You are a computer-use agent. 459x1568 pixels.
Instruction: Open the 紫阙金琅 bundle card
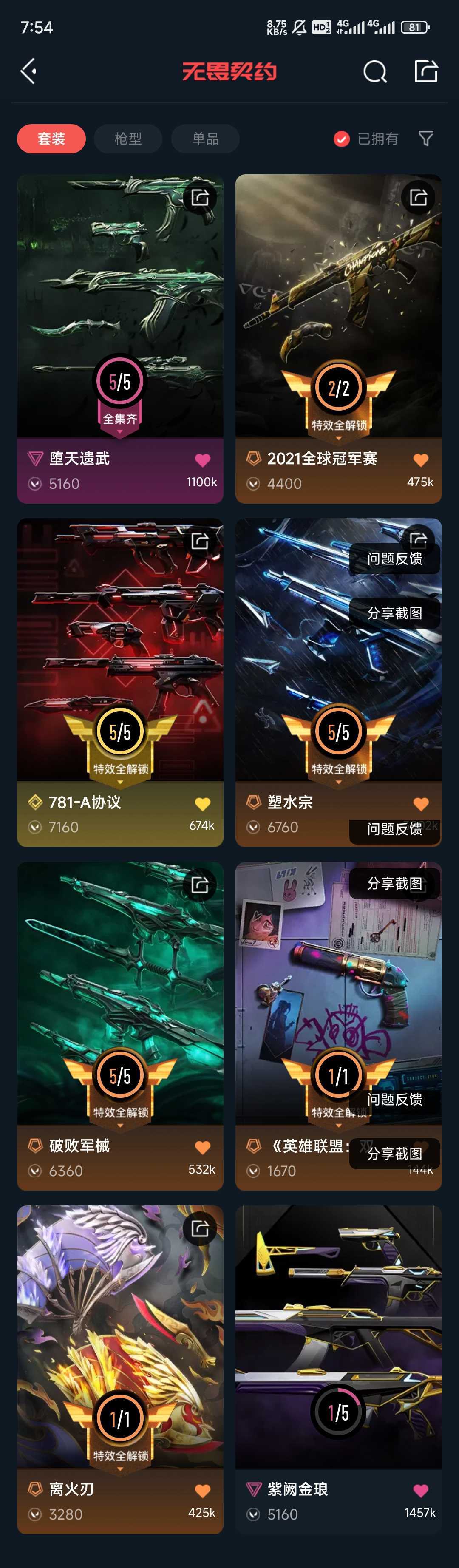[x=338, y=1339]
